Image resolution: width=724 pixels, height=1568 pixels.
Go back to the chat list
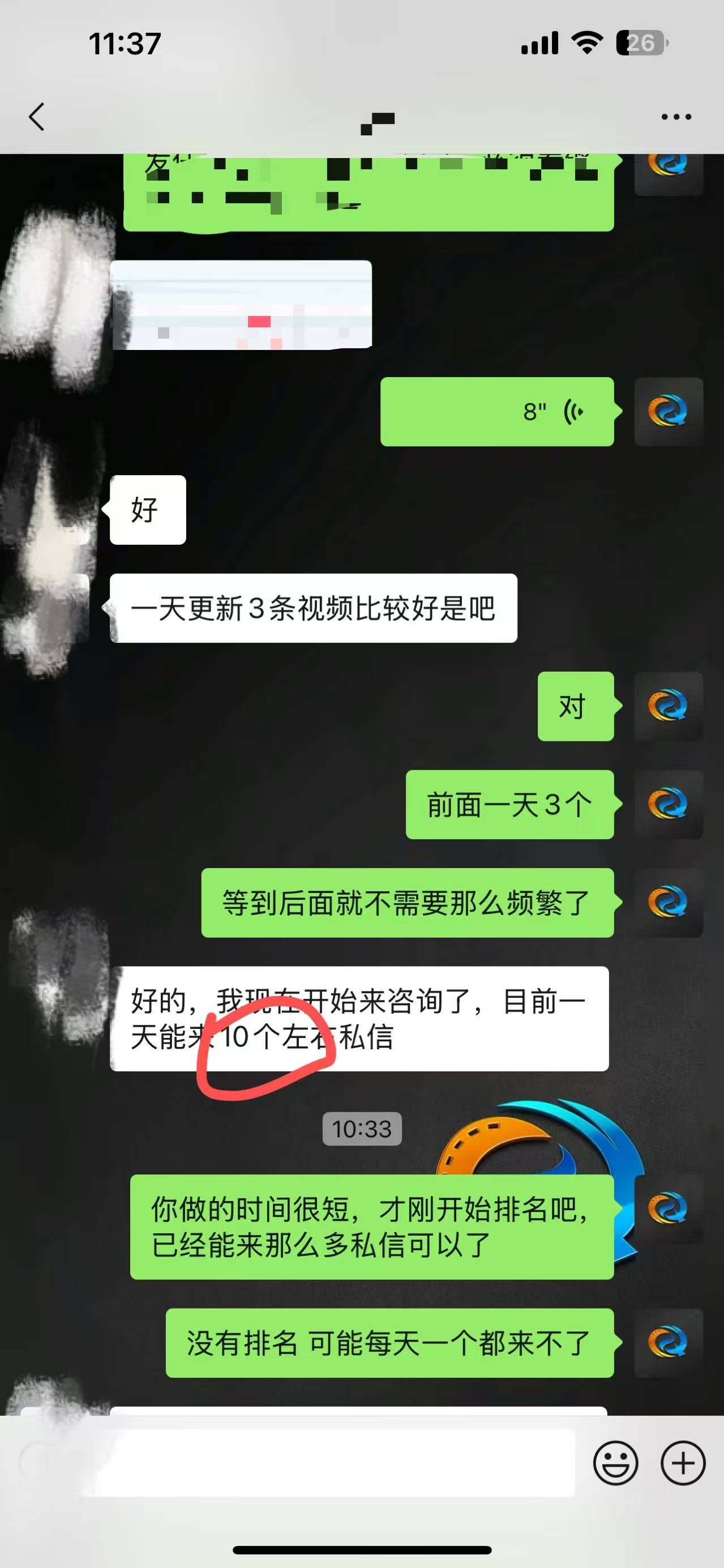(x=36, y=116)
